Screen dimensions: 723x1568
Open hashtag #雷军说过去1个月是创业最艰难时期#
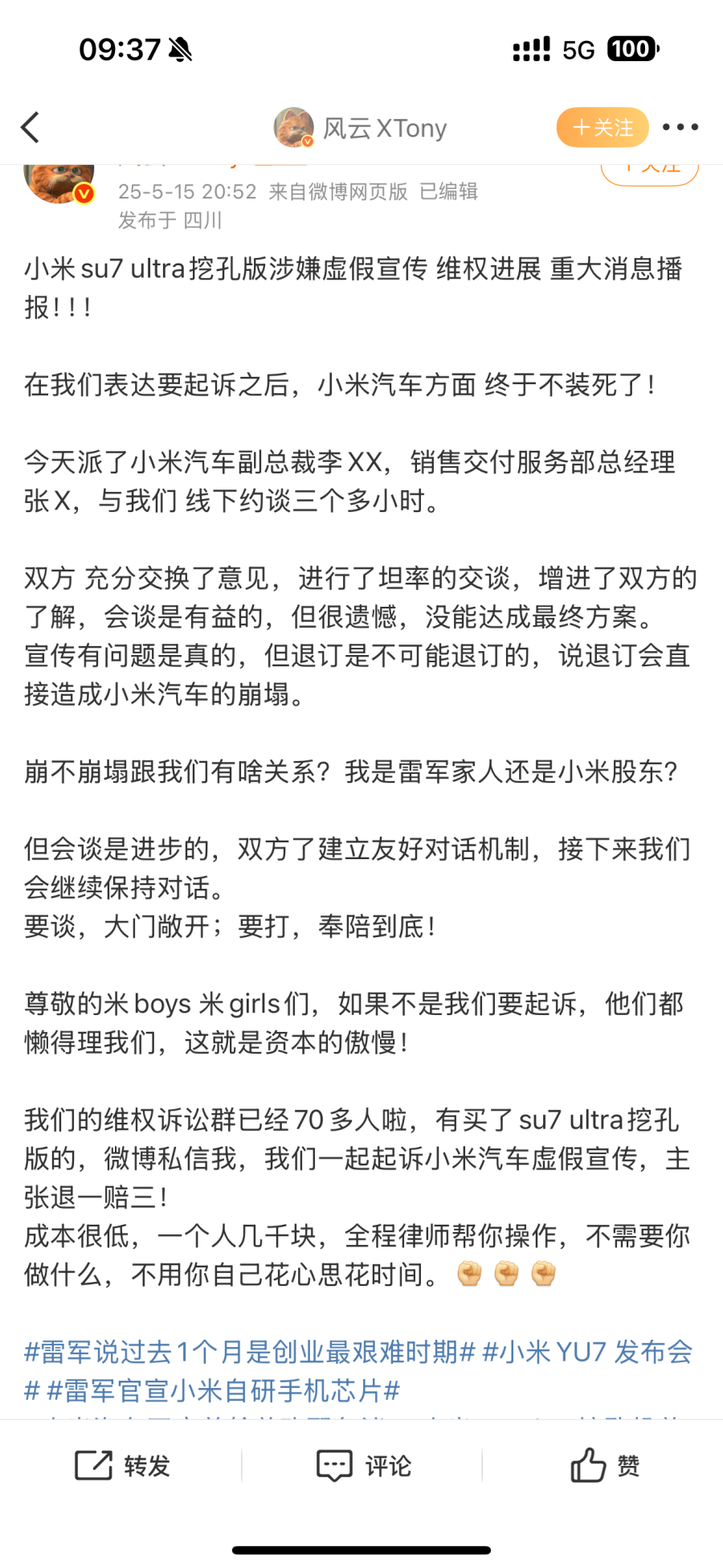tap(250, 1352)
